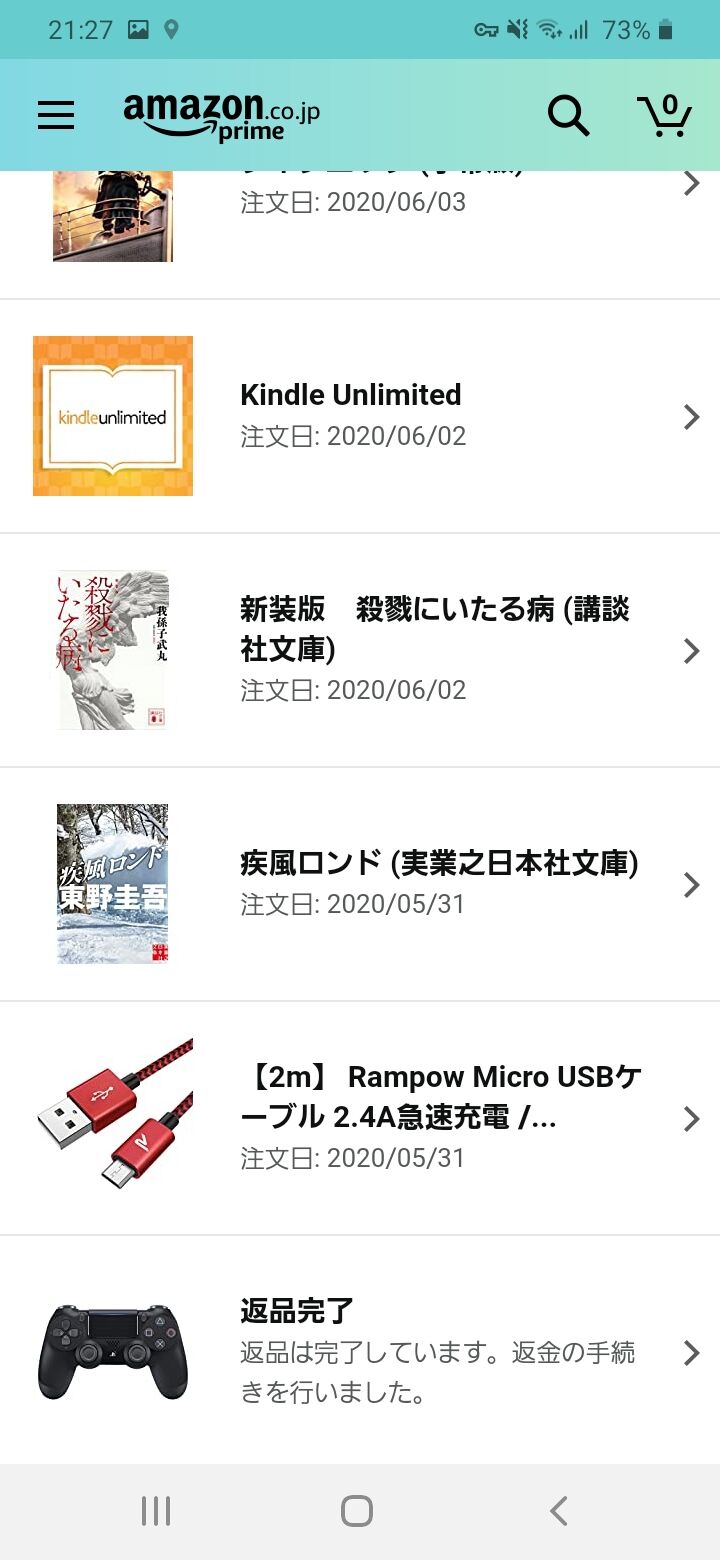Open the Kindle Unlimited order
This screenshot has height=1560, width=720.
click(x=360, y=416)
